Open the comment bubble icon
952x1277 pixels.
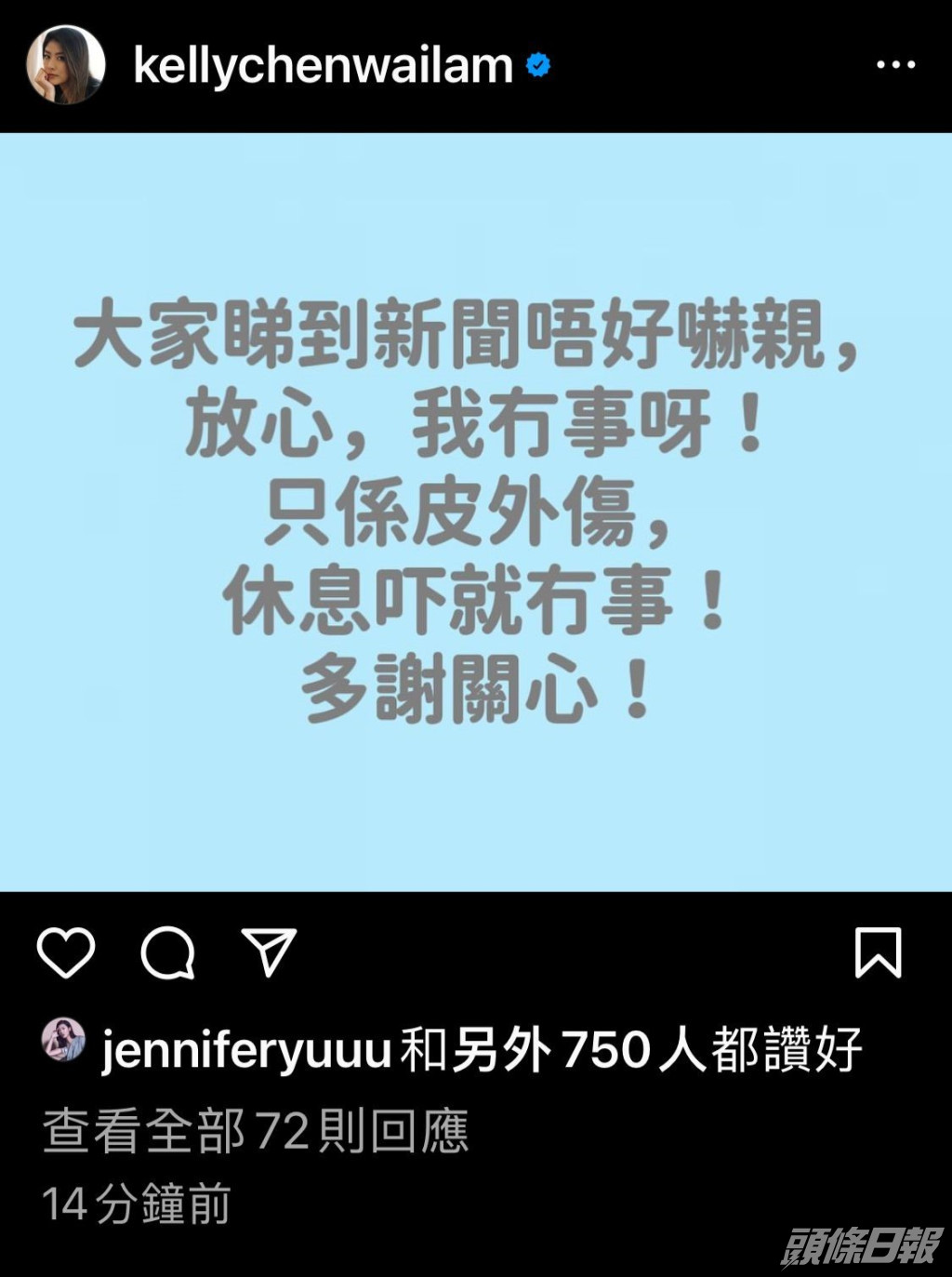(168, 953)
